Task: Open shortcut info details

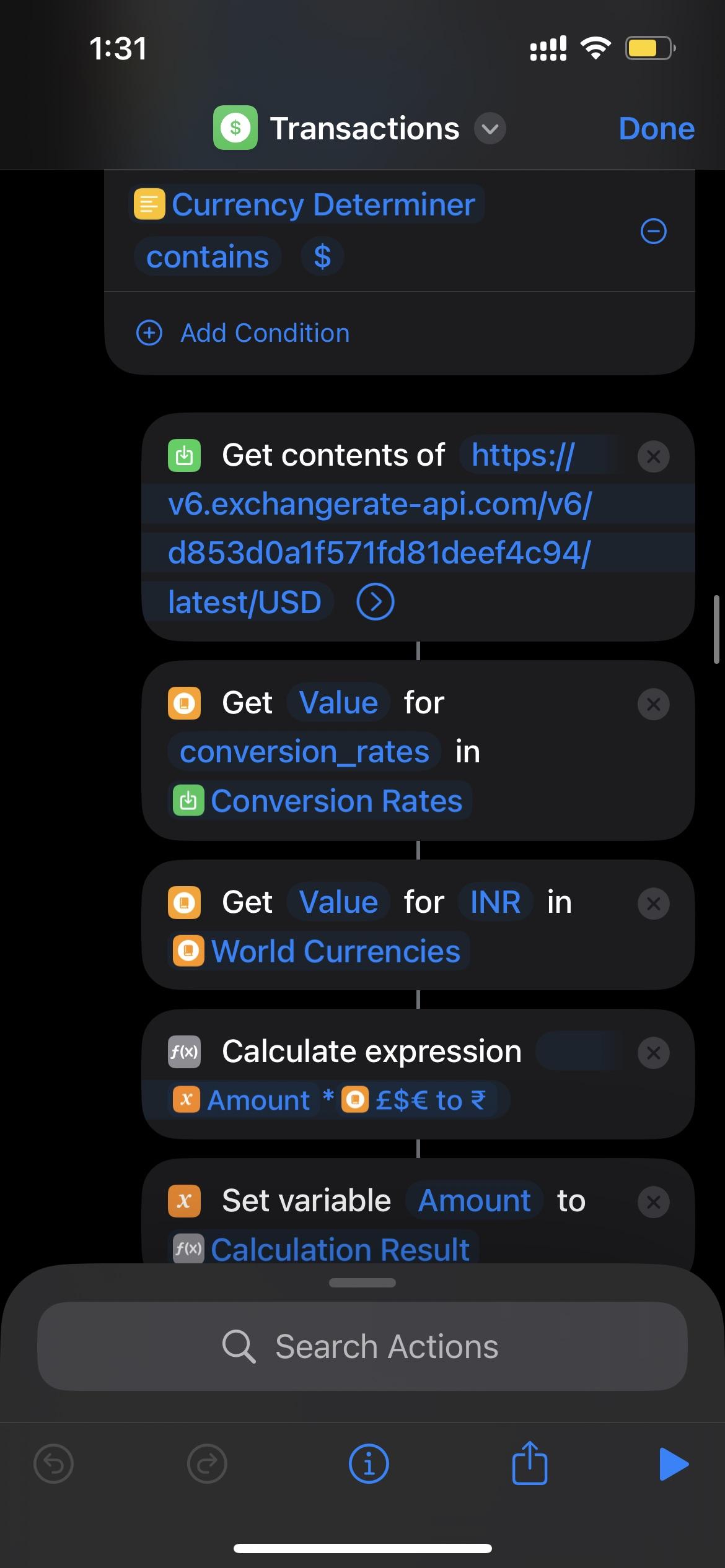Action: click(369, 1465)
